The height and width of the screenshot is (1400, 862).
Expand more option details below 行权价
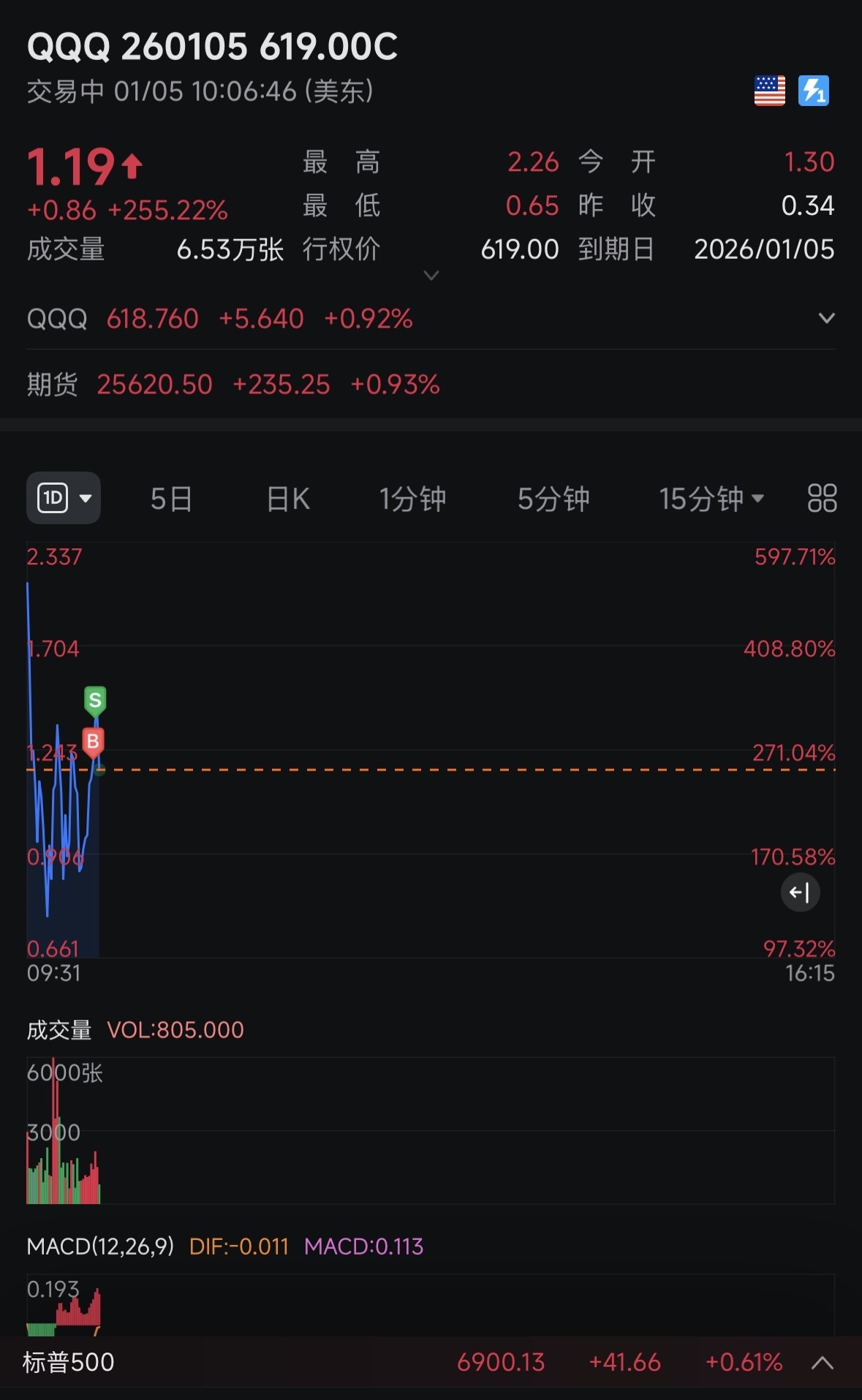[431, 276]
